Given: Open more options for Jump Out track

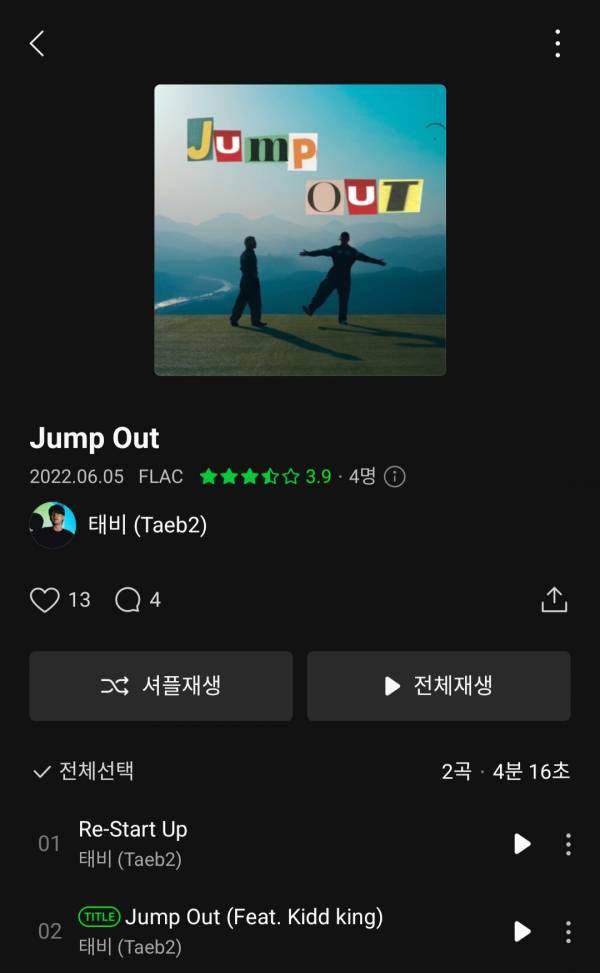Looking at the screenshot, I should coord(568,932).
